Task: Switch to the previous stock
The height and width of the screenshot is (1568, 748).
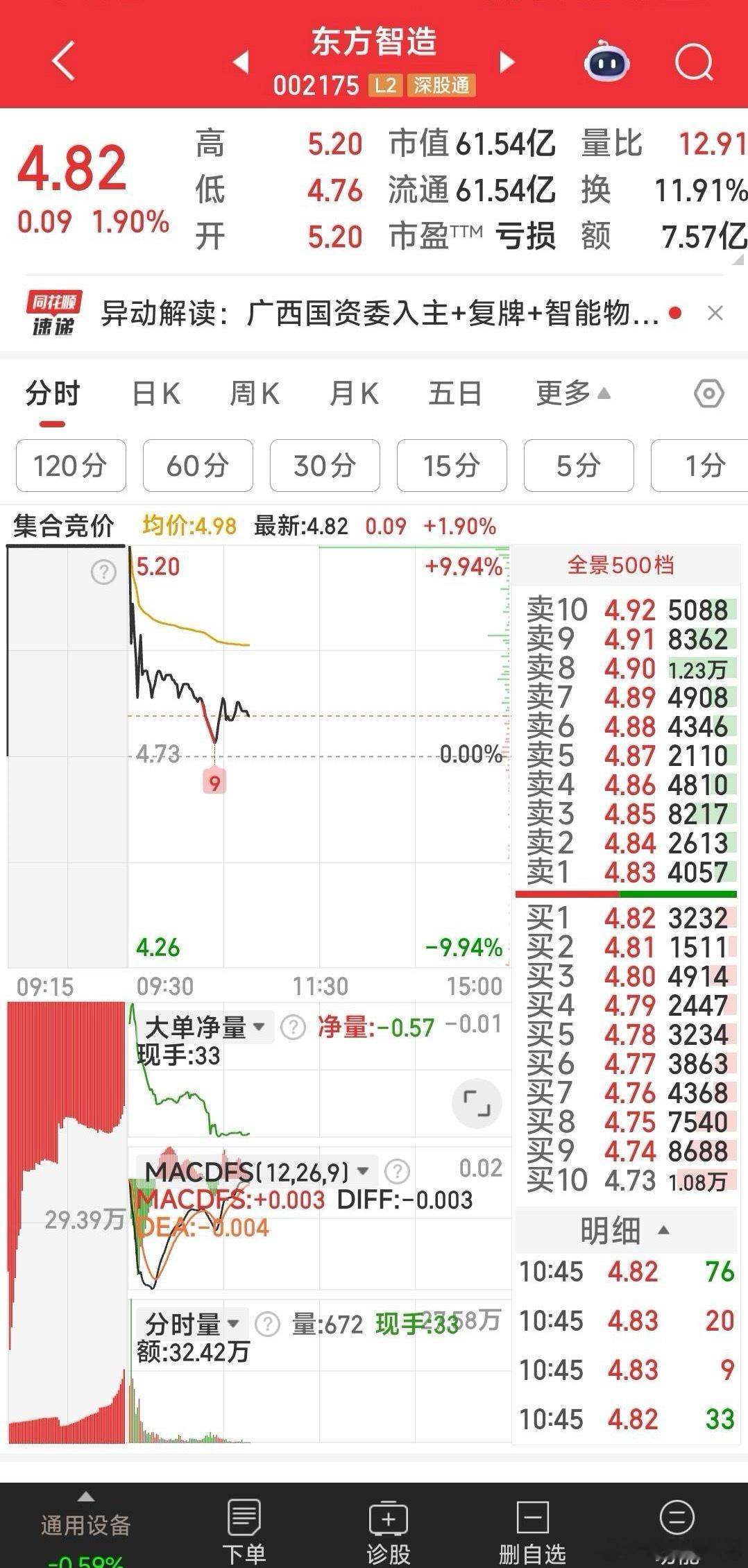Action: click(241, 62)
